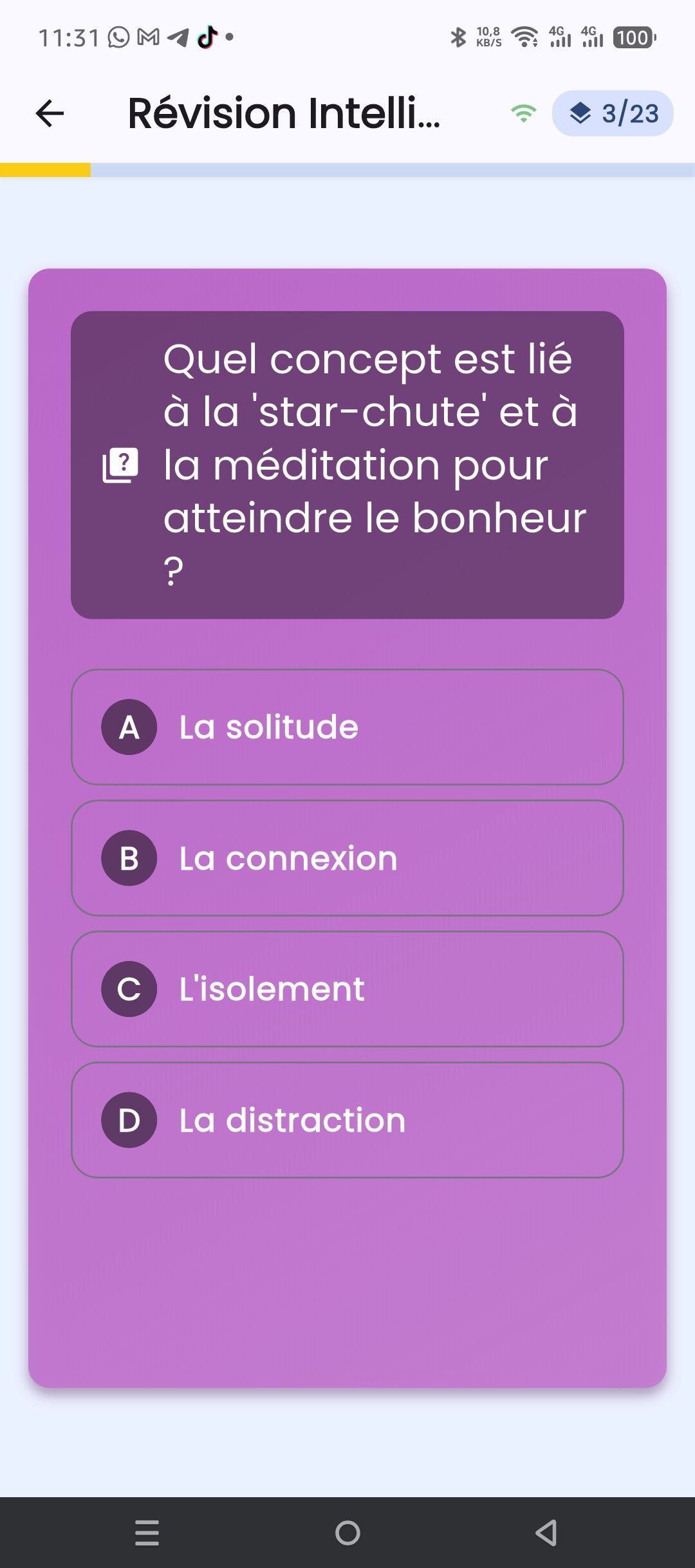Select answer C 'L'isolement'
695x1568 pixels.
tap(347, 989)
